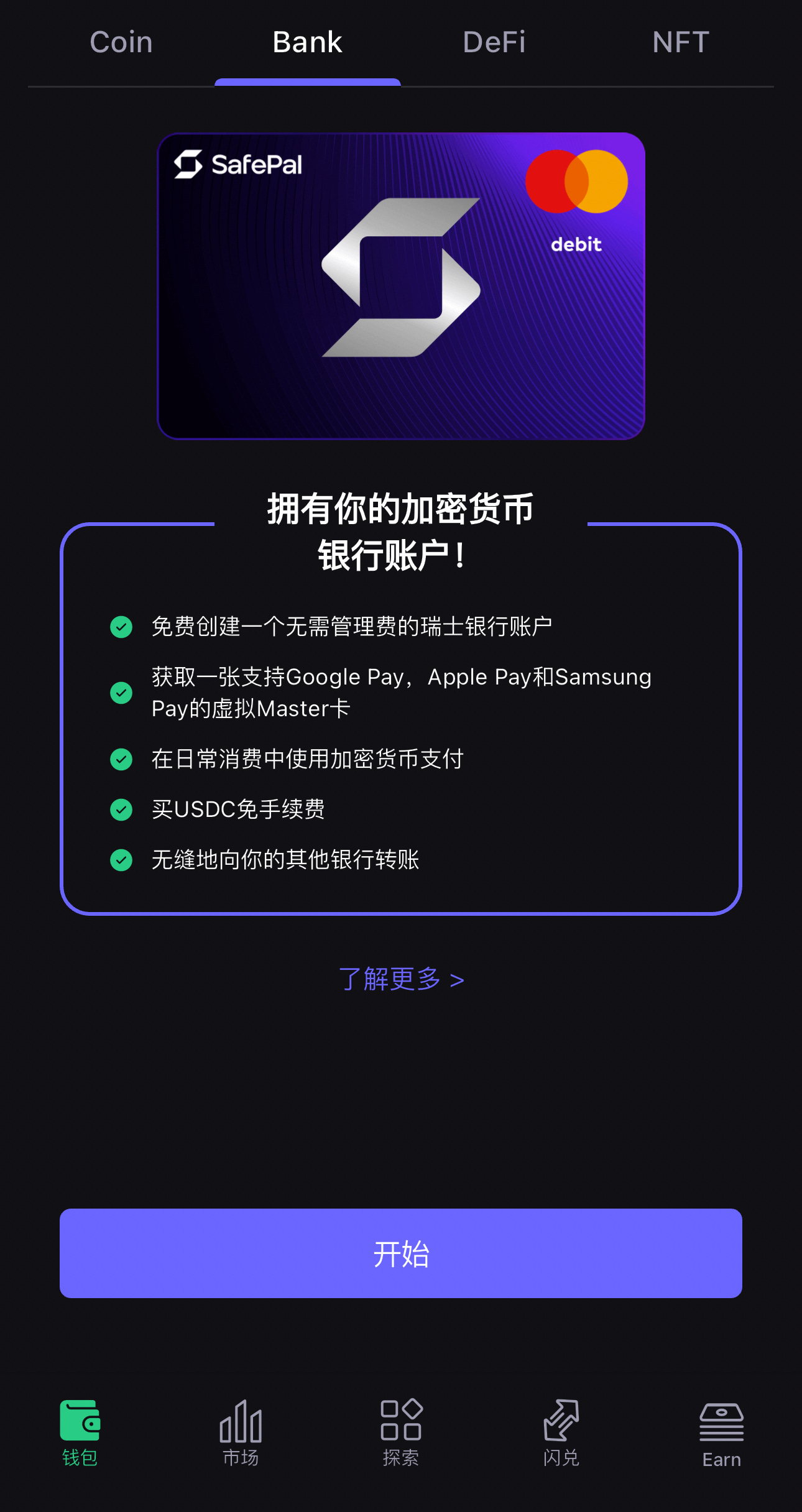Select the Bank tab
The height and width of the screenshot is (1512, 802).
tap(307, 42)
